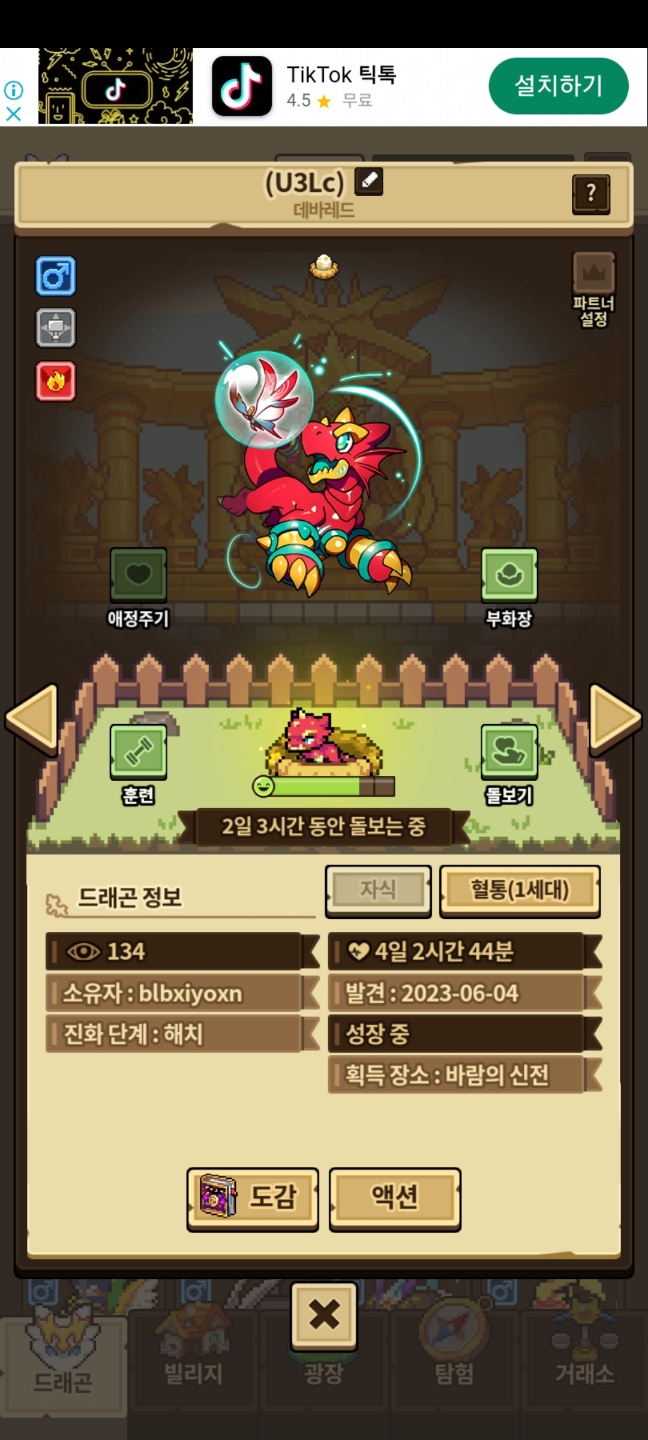Open the ad info icon
648x1440 pixels.
pyautogui.click(x=14, y=90)
